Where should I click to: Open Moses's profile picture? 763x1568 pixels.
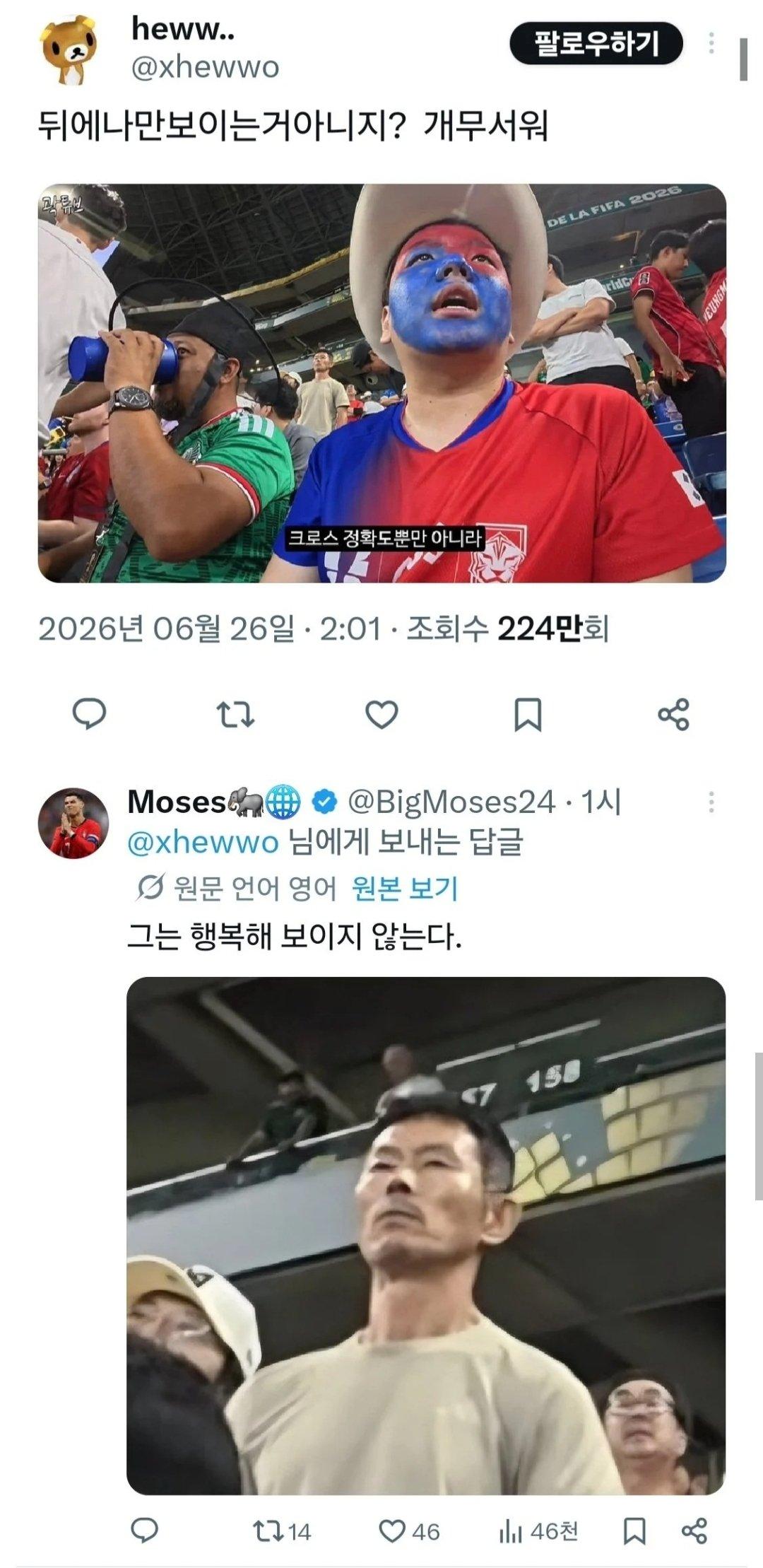coord(73,823)
